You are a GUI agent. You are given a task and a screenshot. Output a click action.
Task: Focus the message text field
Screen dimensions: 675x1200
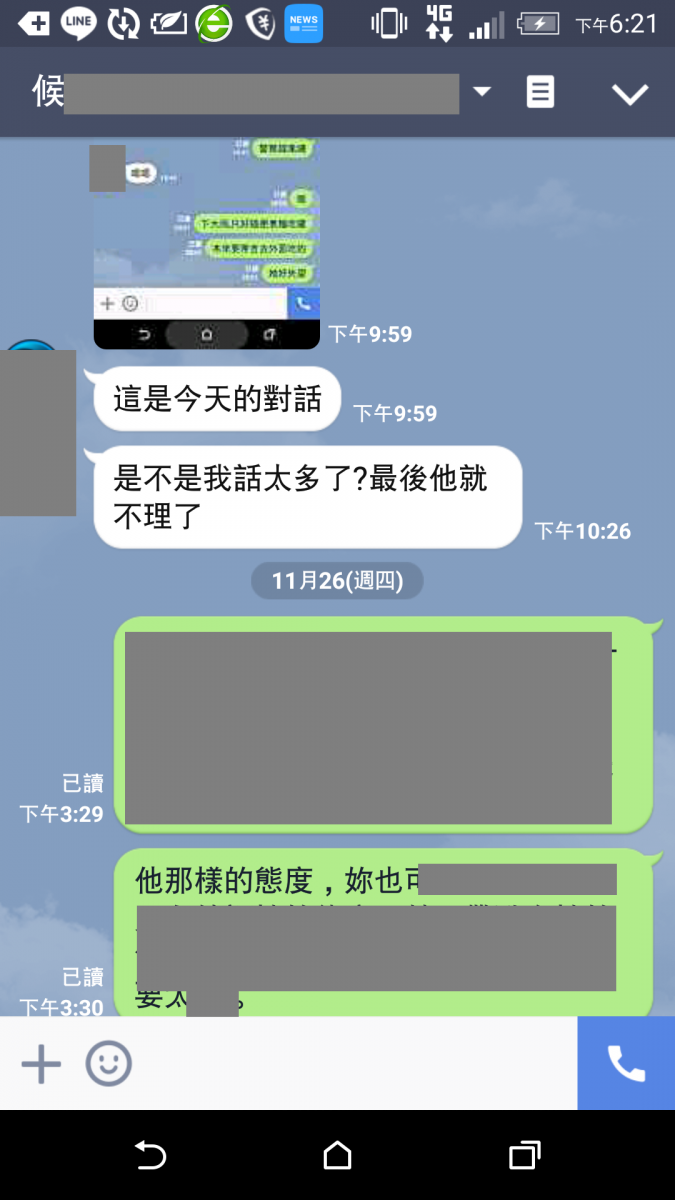[x=350, y=1064]
